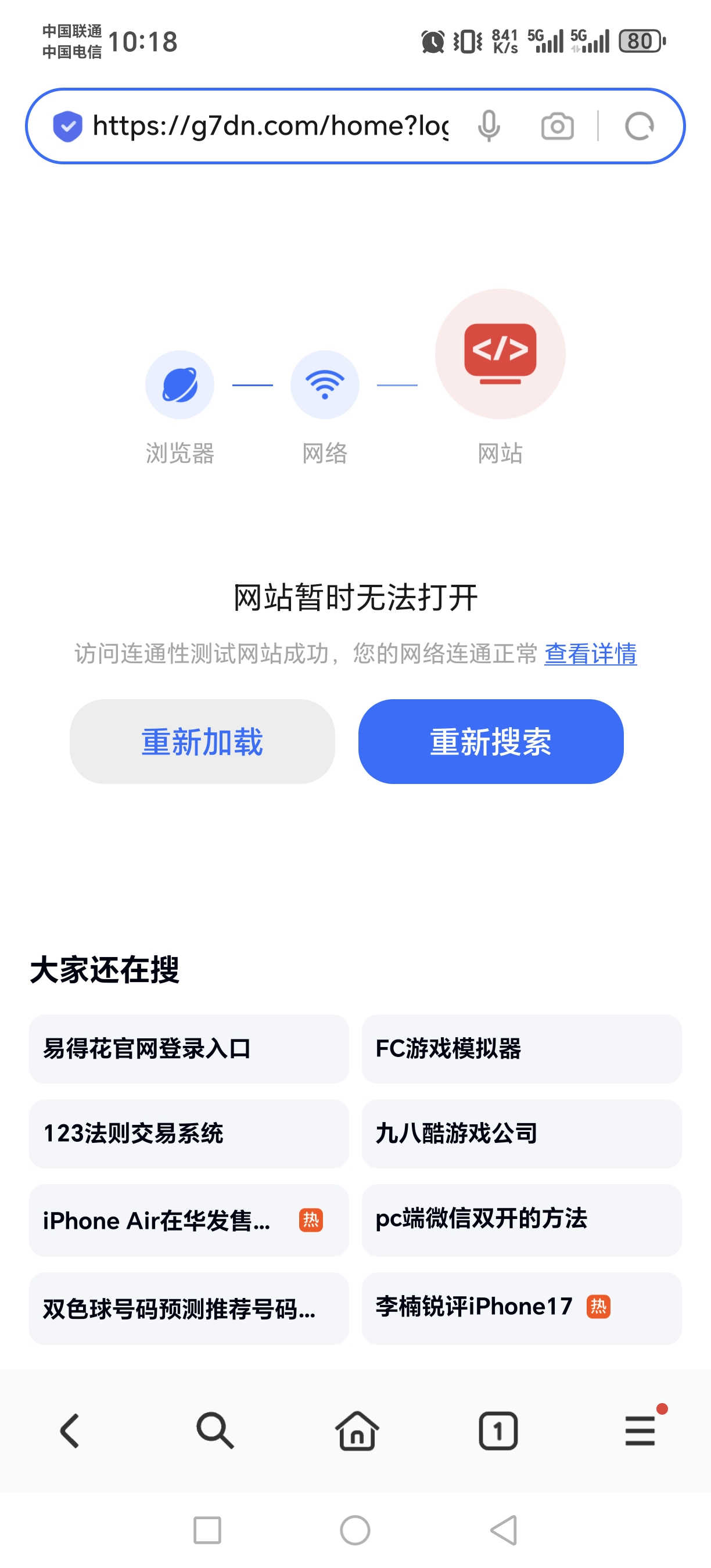711x1568 pixels.
Task: Open the 查看详情 details link
Action: [591, 655]
